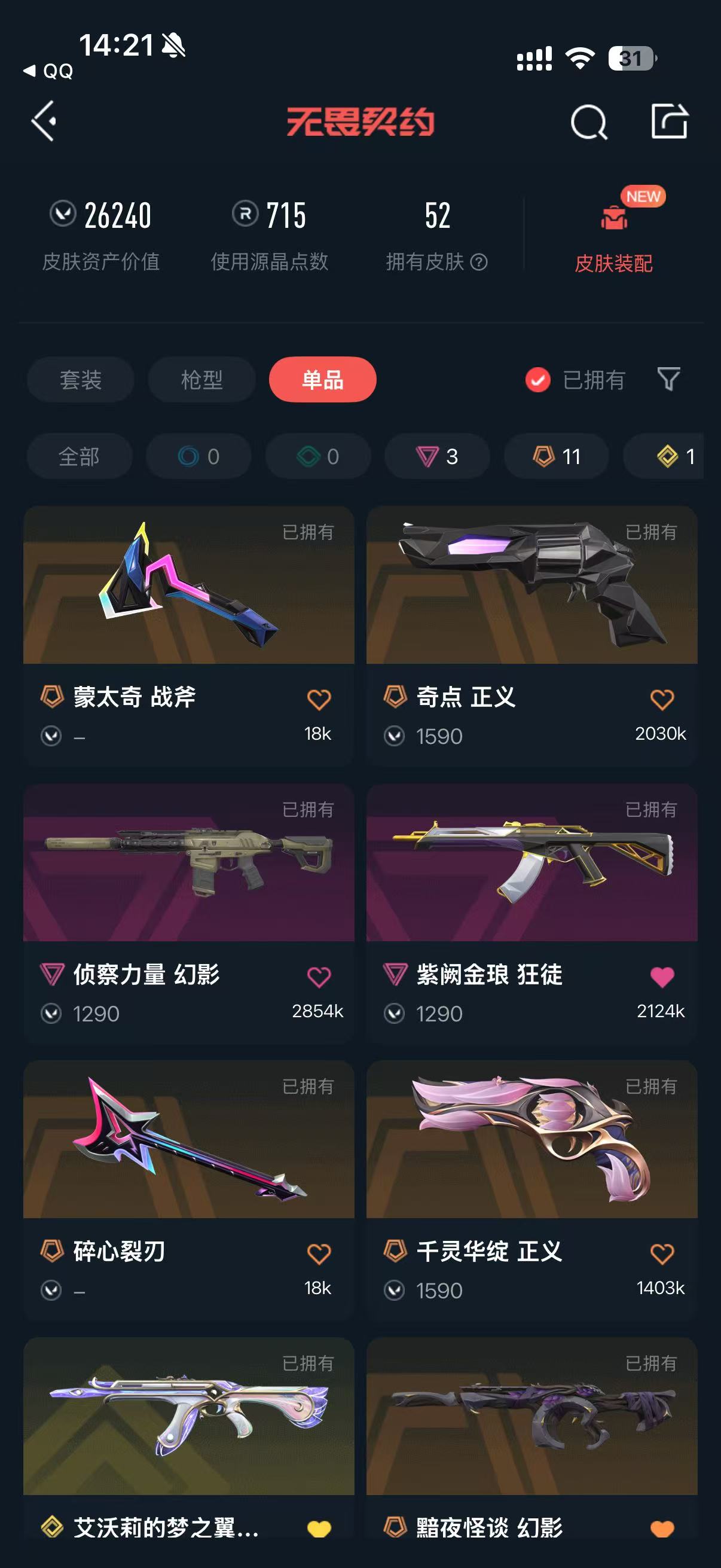Viewport: 721px width, 1568px height.
Task: Open the 千灵华绽 正义 skin card
Action: pyautogui.click(x=531, y=1189)
